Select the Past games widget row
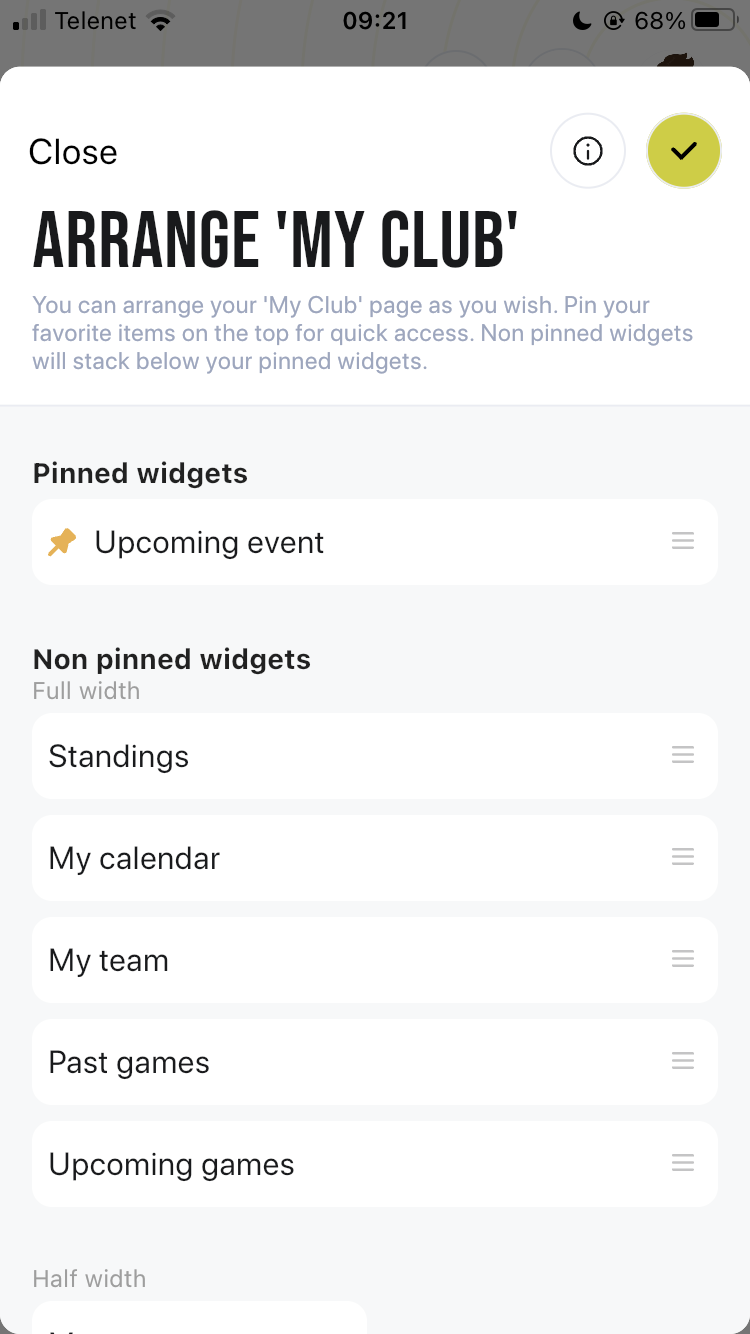Screen dimensions: 750x1334 tap(375, 1062)
